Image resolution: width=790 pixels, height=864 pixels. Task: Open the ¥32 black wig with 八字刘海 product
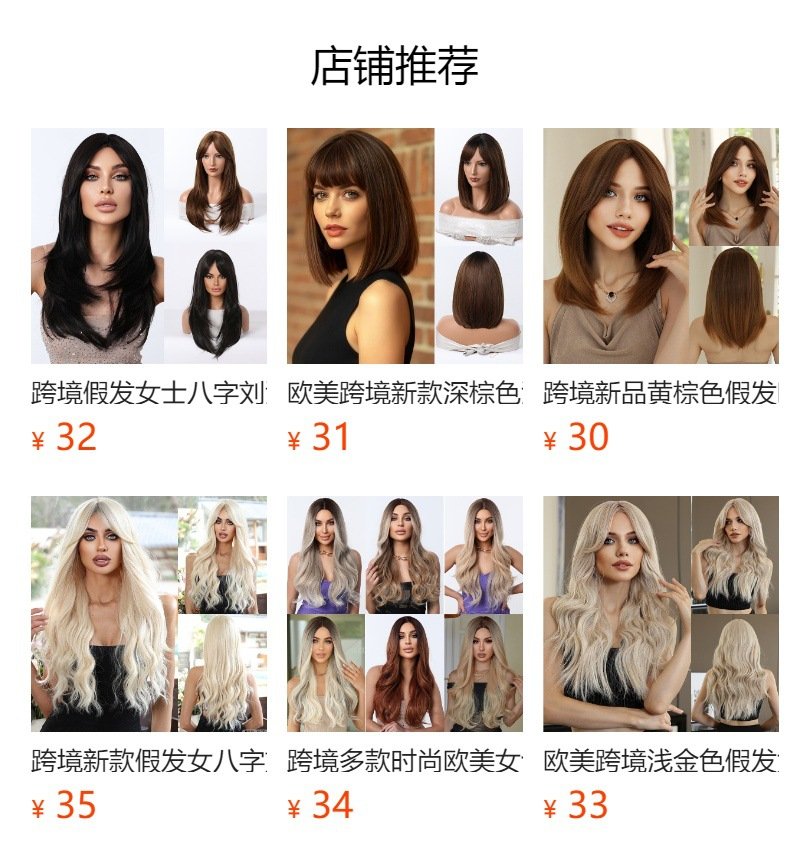point(149,246)
